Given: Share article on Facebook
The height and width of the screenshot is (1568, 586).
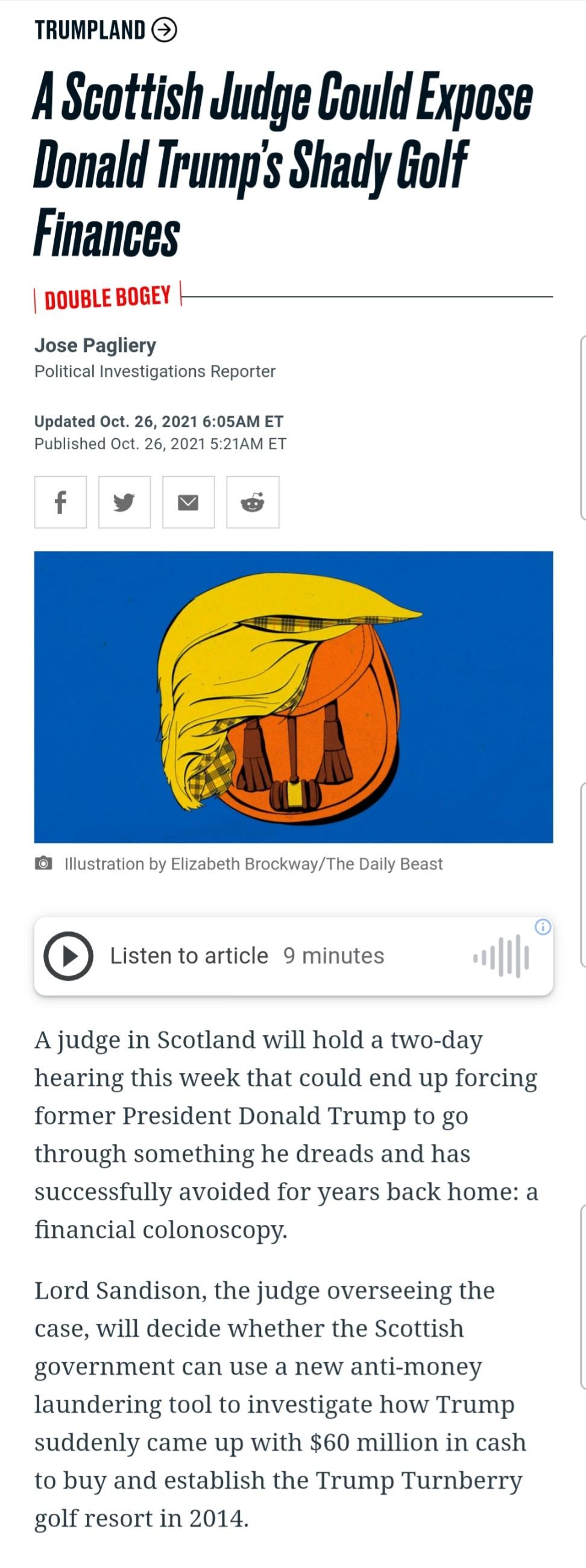Looking at the screenshot, I should 60,502.
